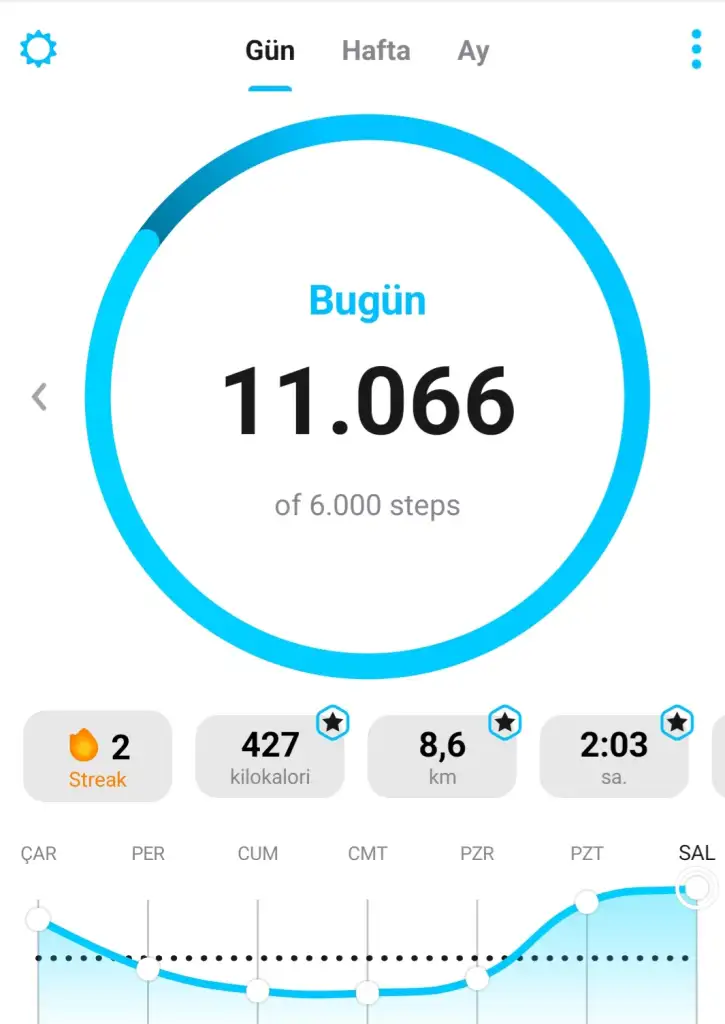Select the CUM point on the chart
This screenshot has height=1024, width=725.
[x=258, y=990]
